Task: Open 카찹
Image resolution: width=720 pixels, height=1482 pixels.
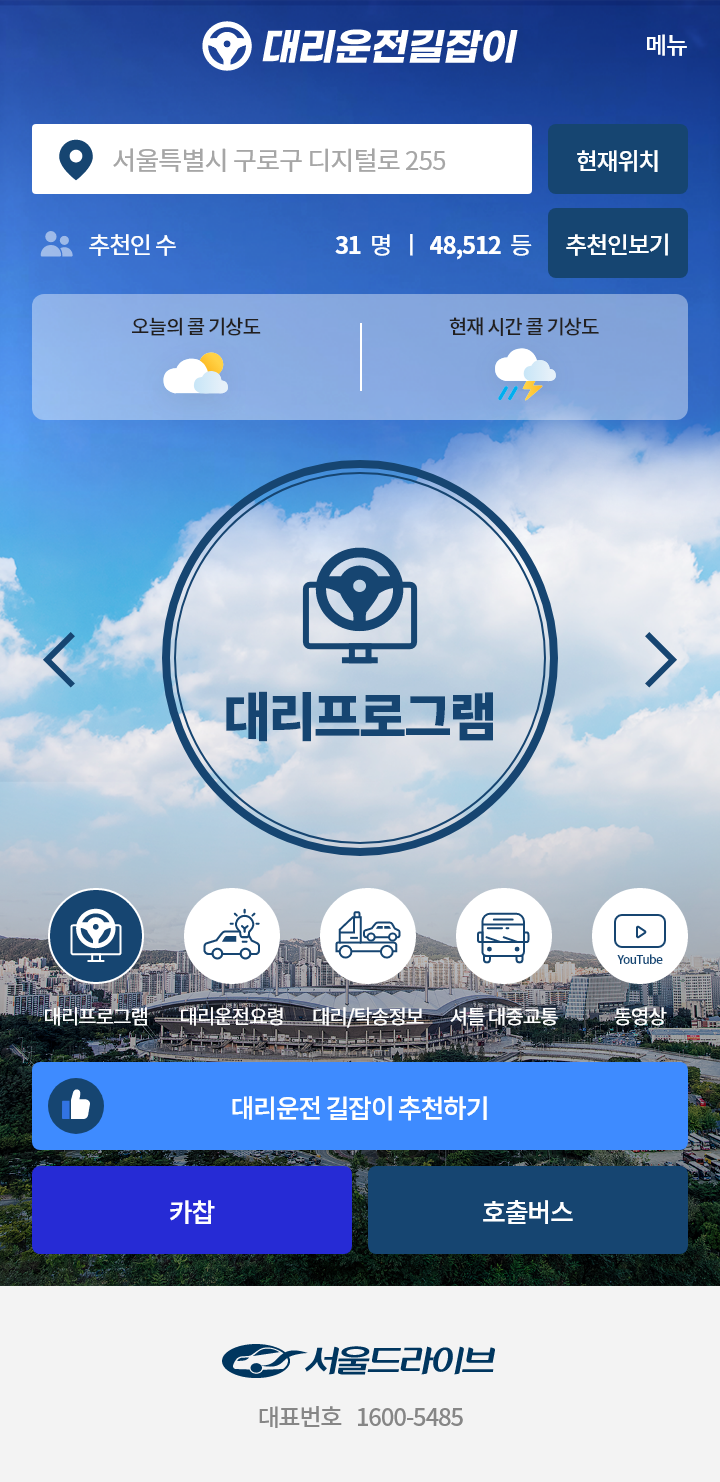Action: (x=192, y=1210)
